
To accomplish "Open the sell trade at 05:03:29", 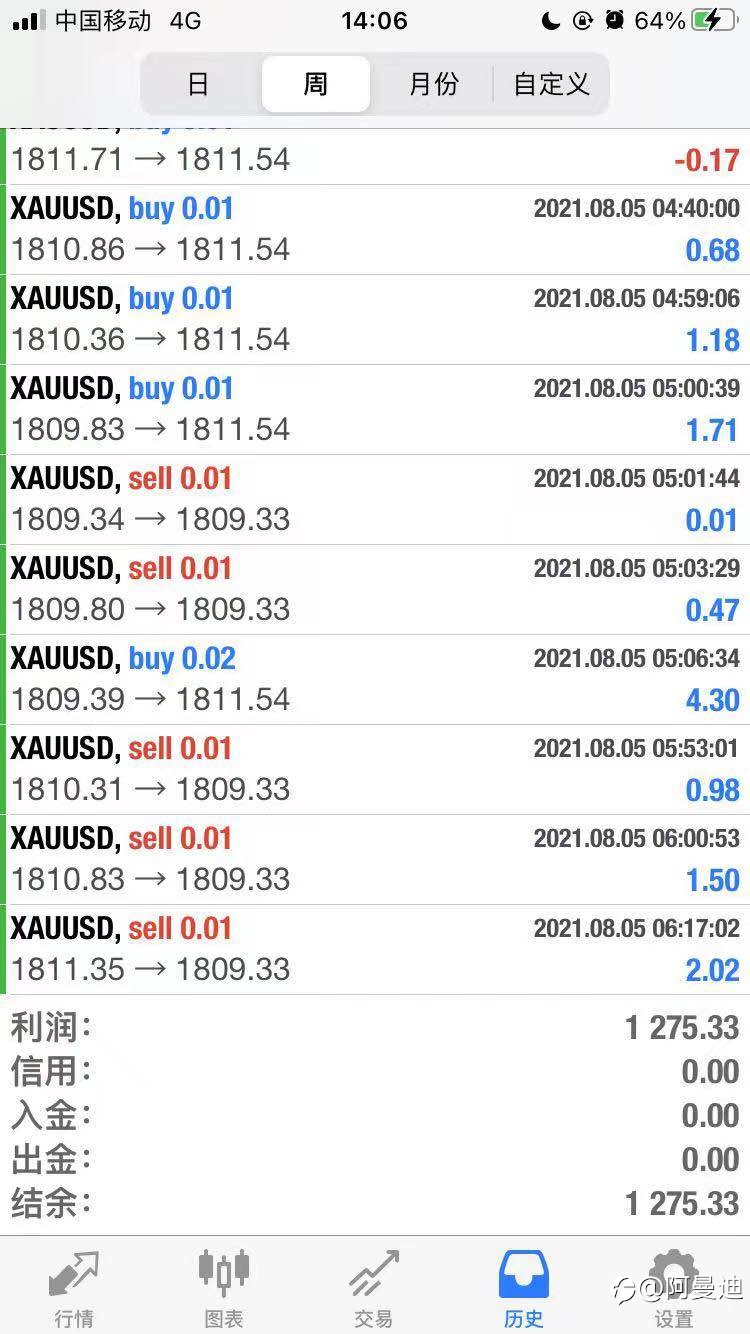I will (x=375, y=590).
